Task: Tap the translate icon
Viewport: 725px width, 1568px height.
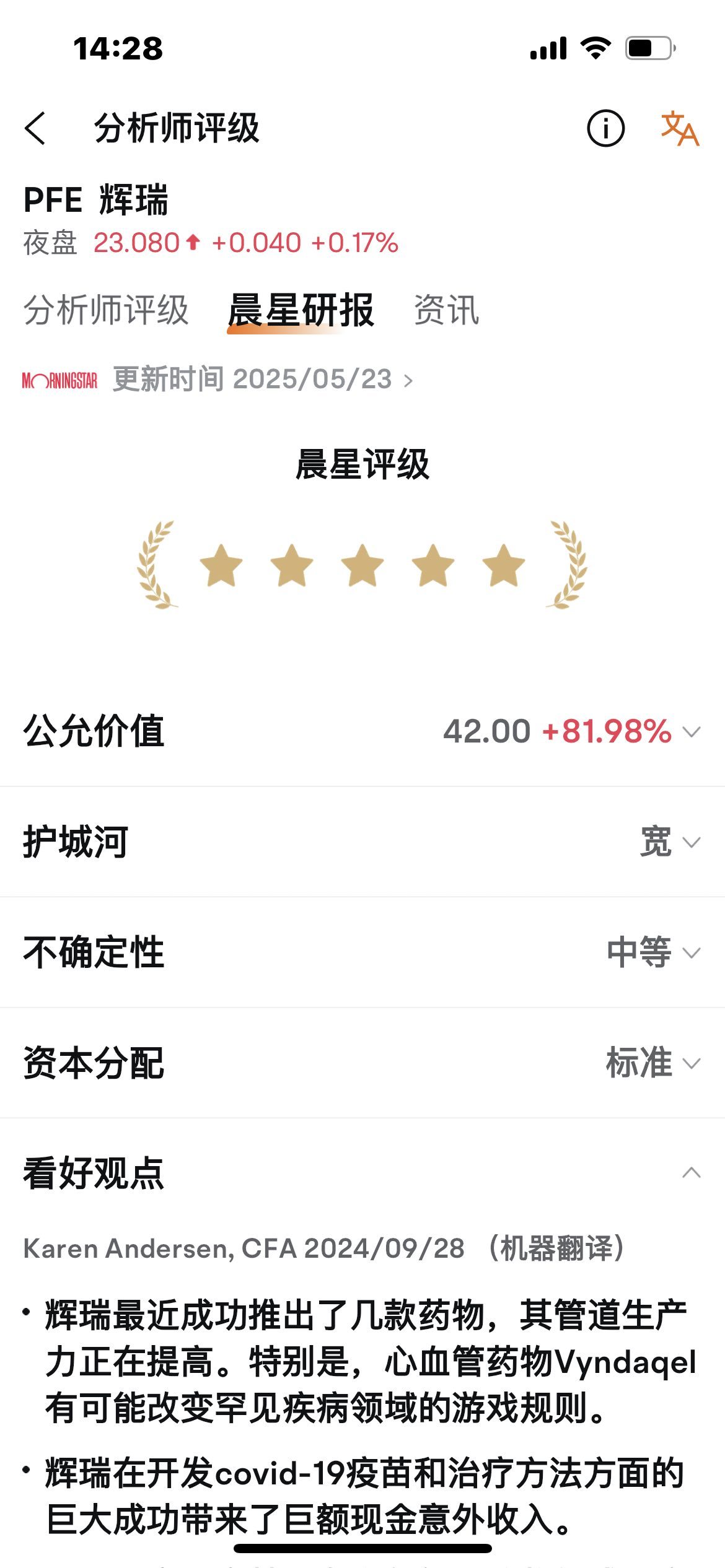Action: click(x=680, y=128)
